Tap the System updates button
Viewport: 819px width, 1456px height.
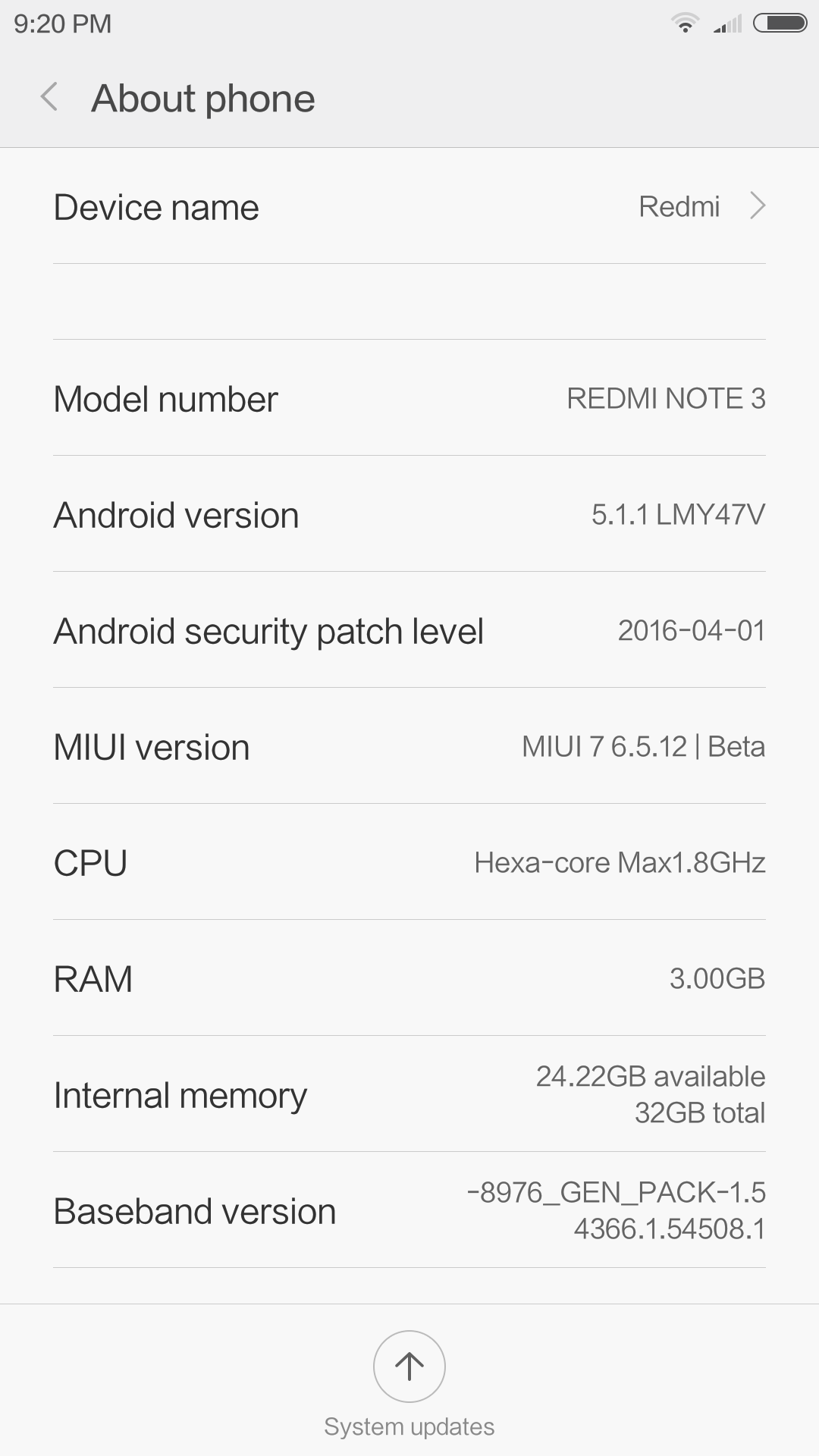pos(409,1367)
